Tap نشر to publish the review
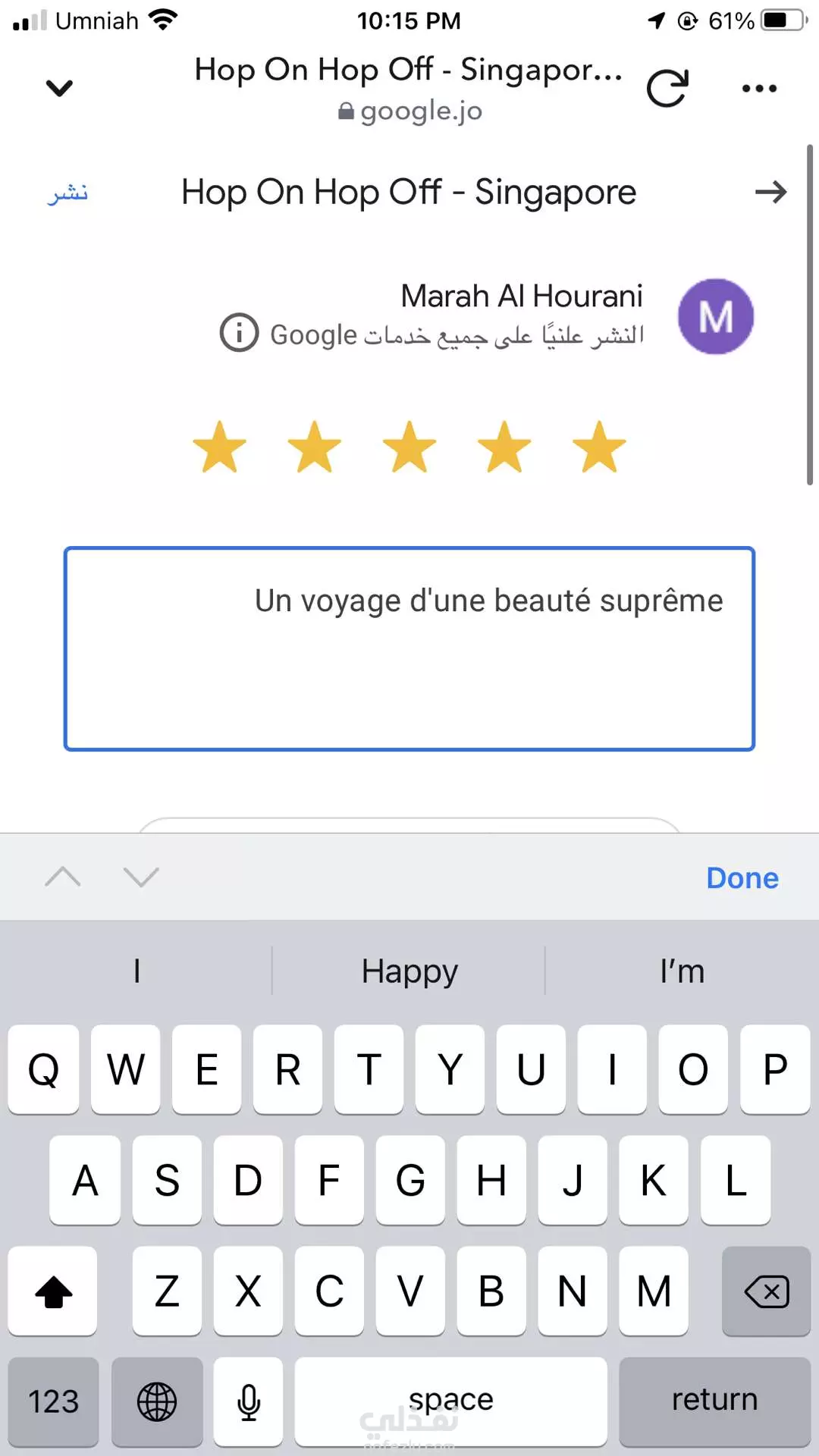 68,193
